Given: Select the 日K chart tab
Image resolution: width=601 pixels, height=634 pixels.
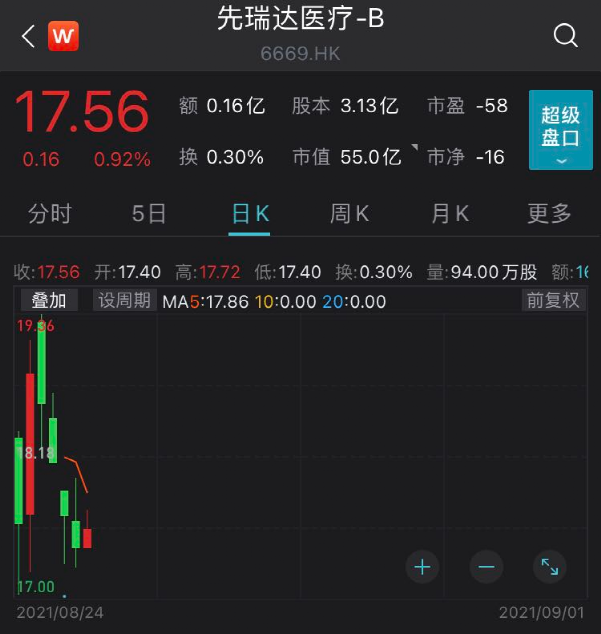Looking at the screenshot, I should click(249, 213).
